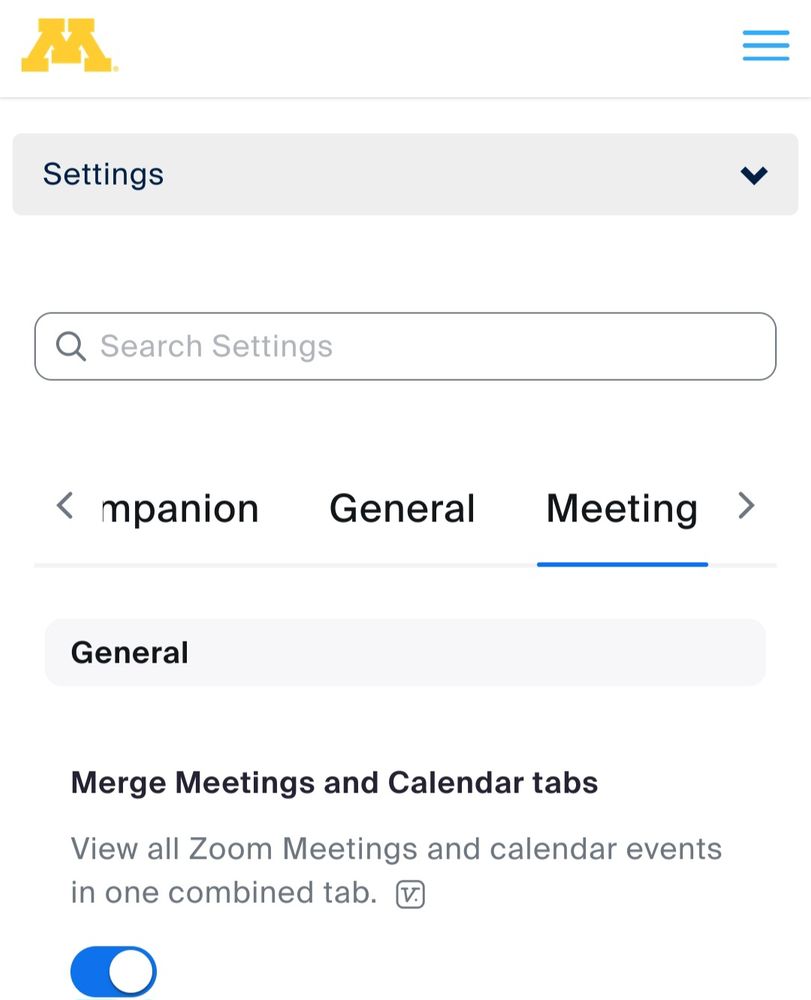This screenshot has height=1000, width=811.
Task: Click the chevron on the Settings header
Action: pyautogui.click(x=752, y=174)
